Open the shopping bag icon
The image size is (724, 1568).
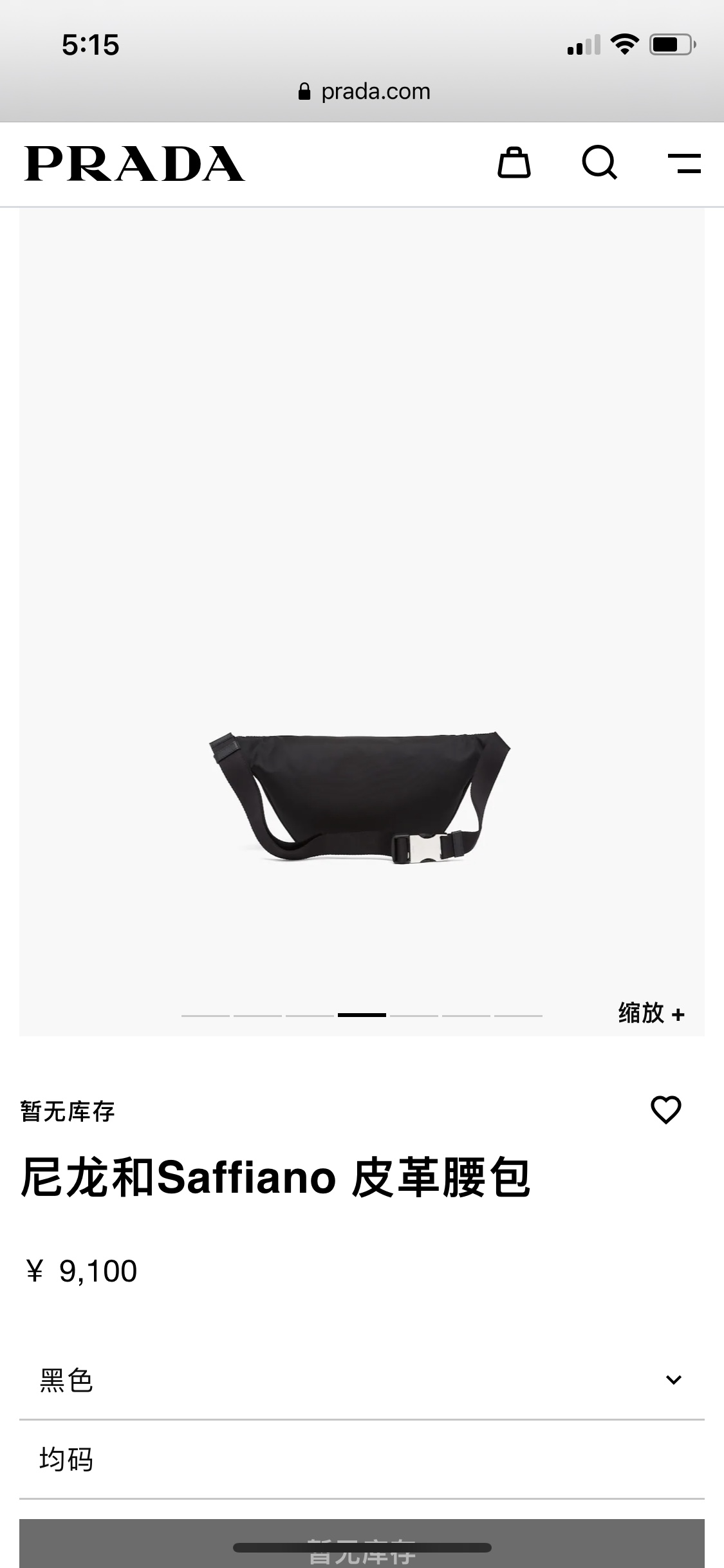(514, 163)
